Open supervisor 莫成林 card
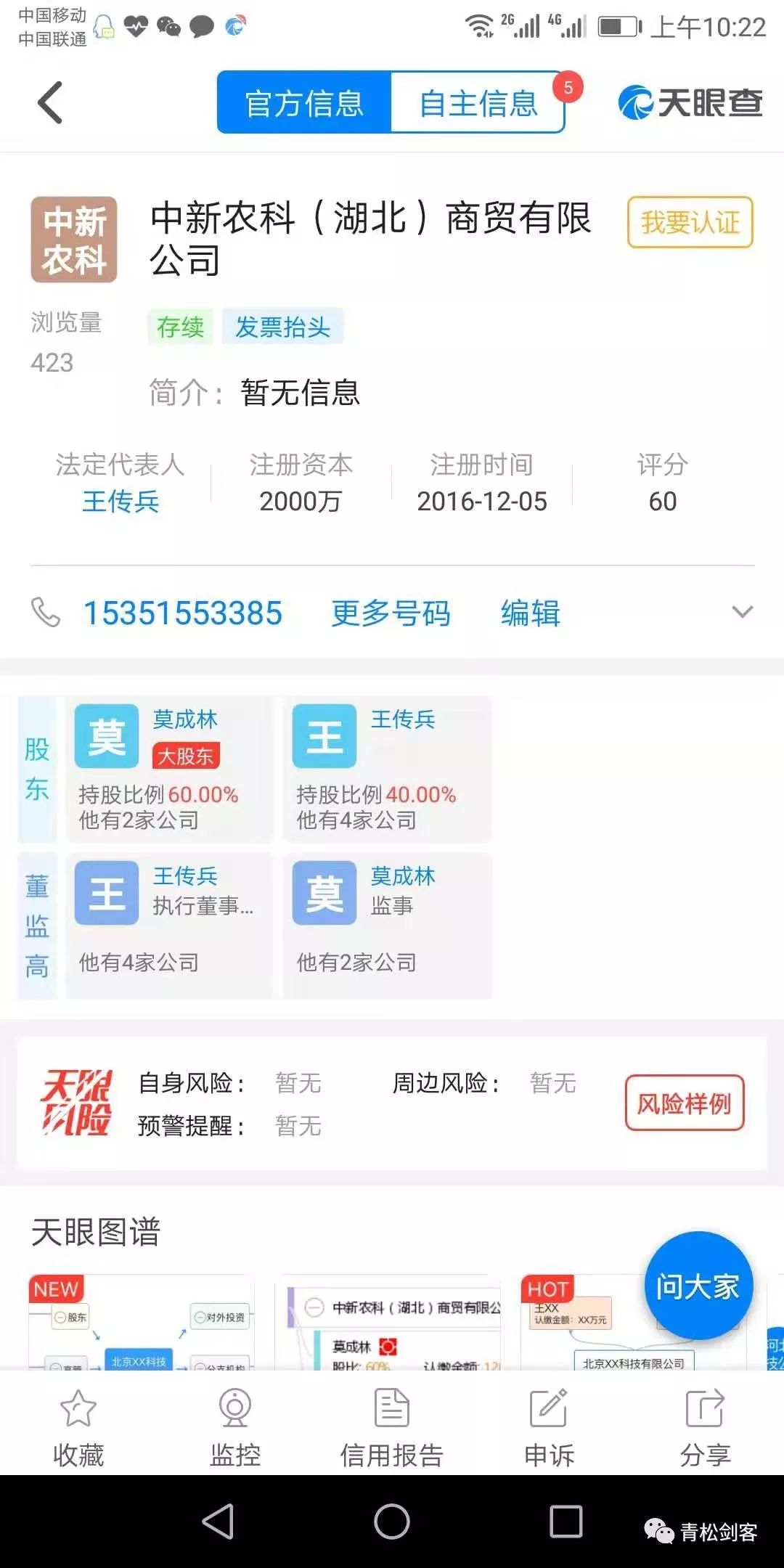 (387, 926)
